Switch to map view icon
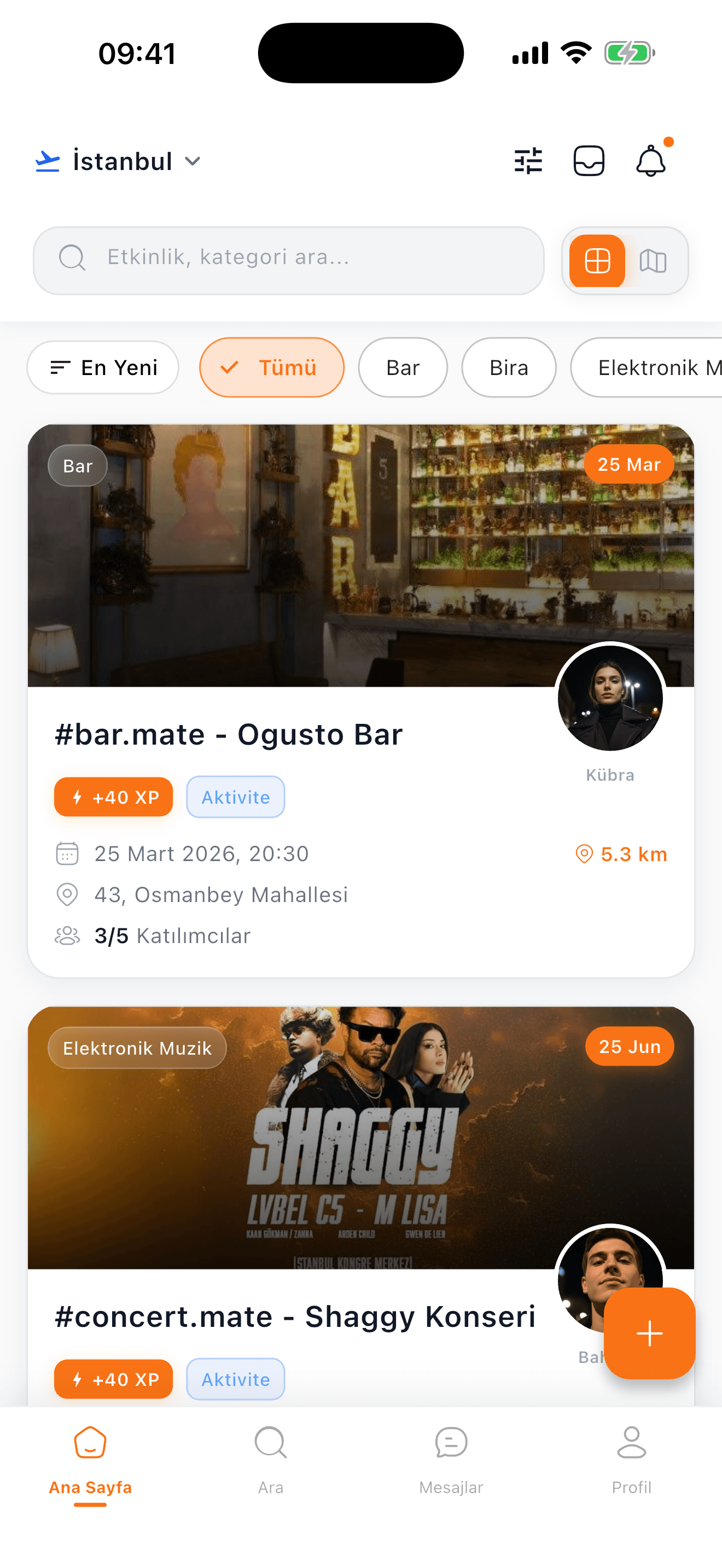The height and width of the screenshot is (1568, 722). click(x=653, y=261)
